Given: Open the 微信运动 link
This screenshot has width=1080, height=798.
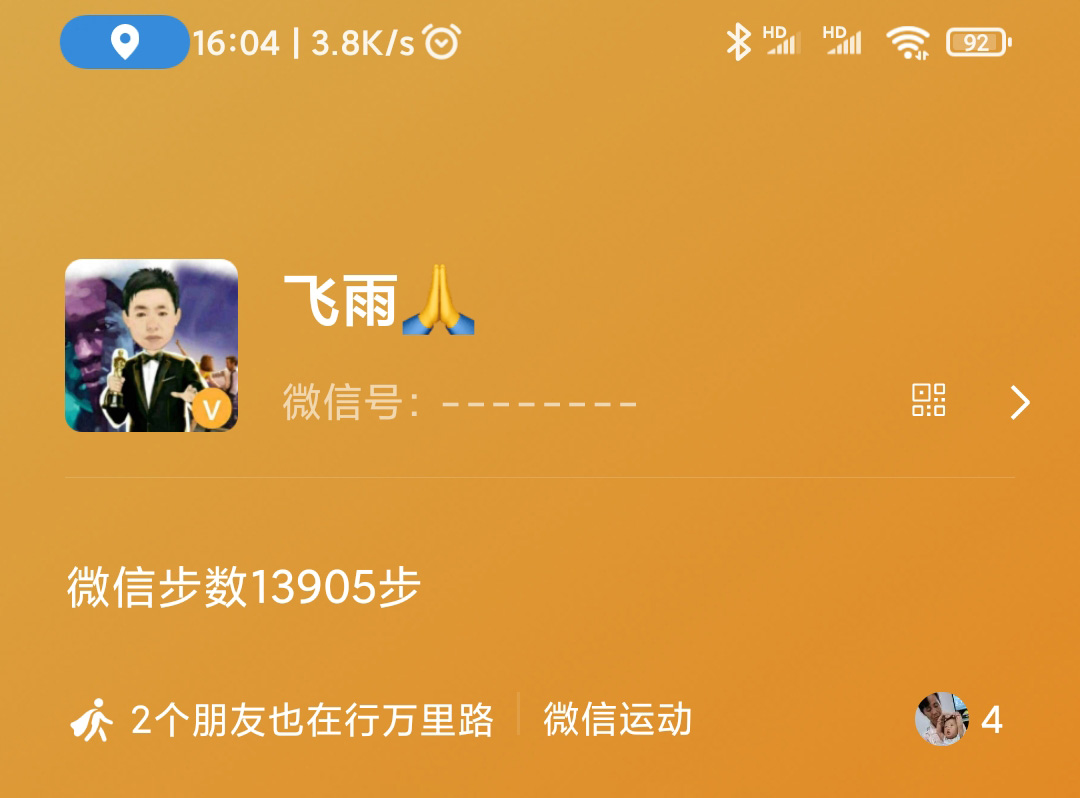Looking at the screenshot, I should (x=617, y=720).
